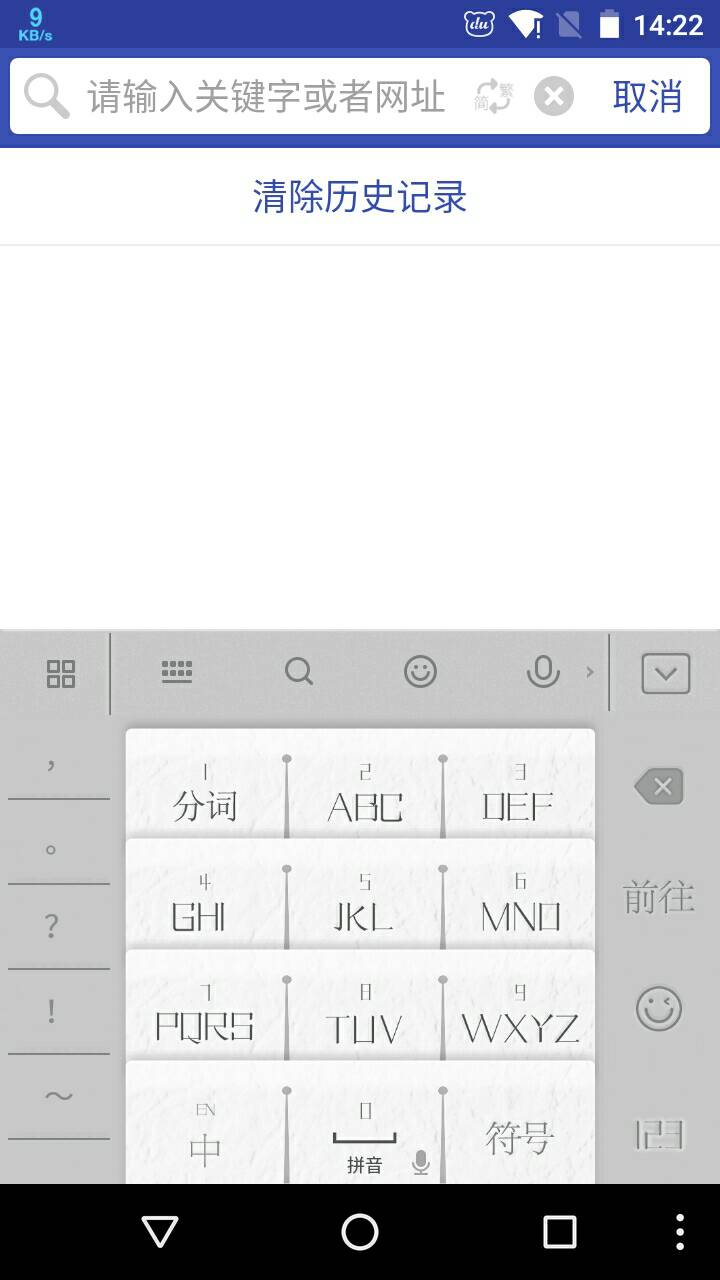Tap the microphone icon on the spacebar
The image size is (720, 1280).
[419, 1163]
